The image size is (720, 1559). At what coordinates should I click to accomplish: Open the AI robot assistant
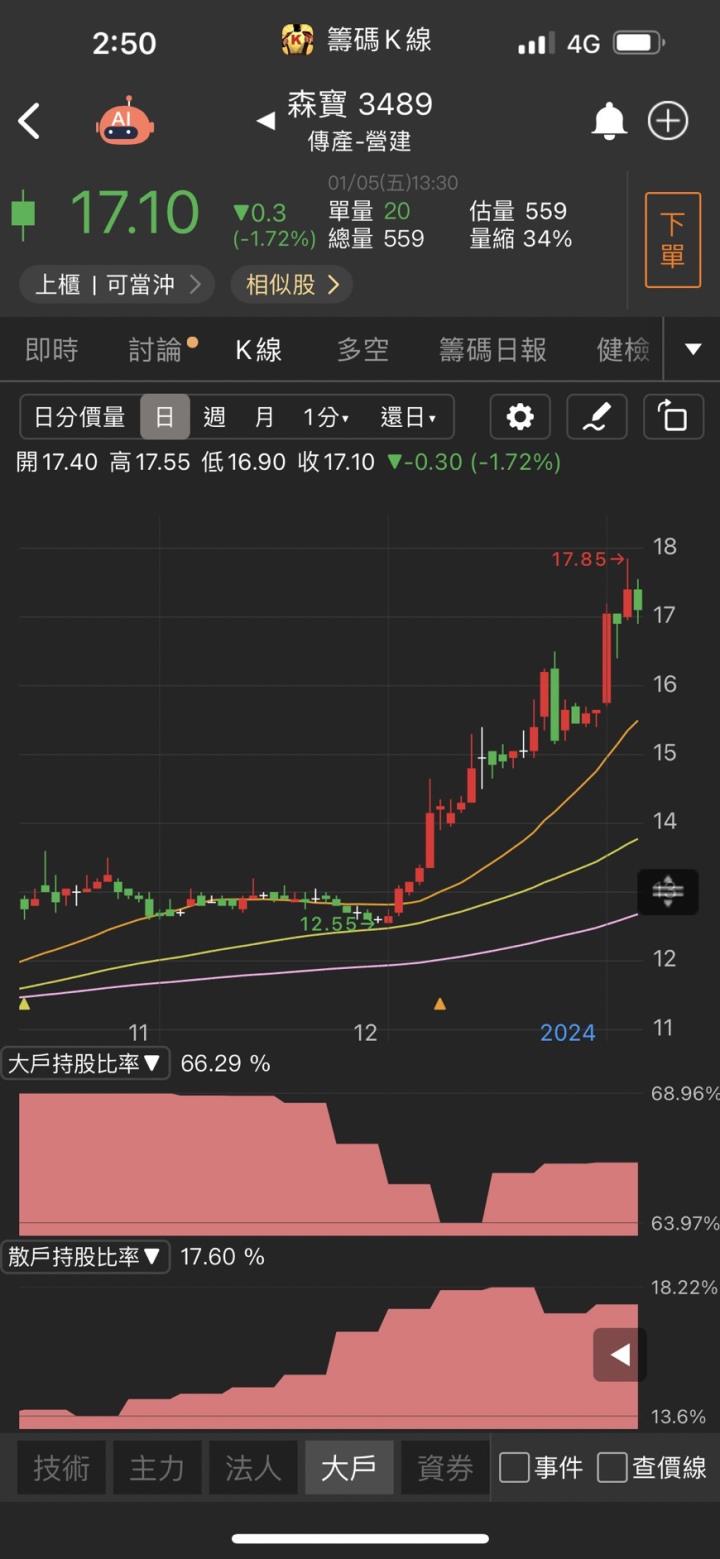point(125,122)
